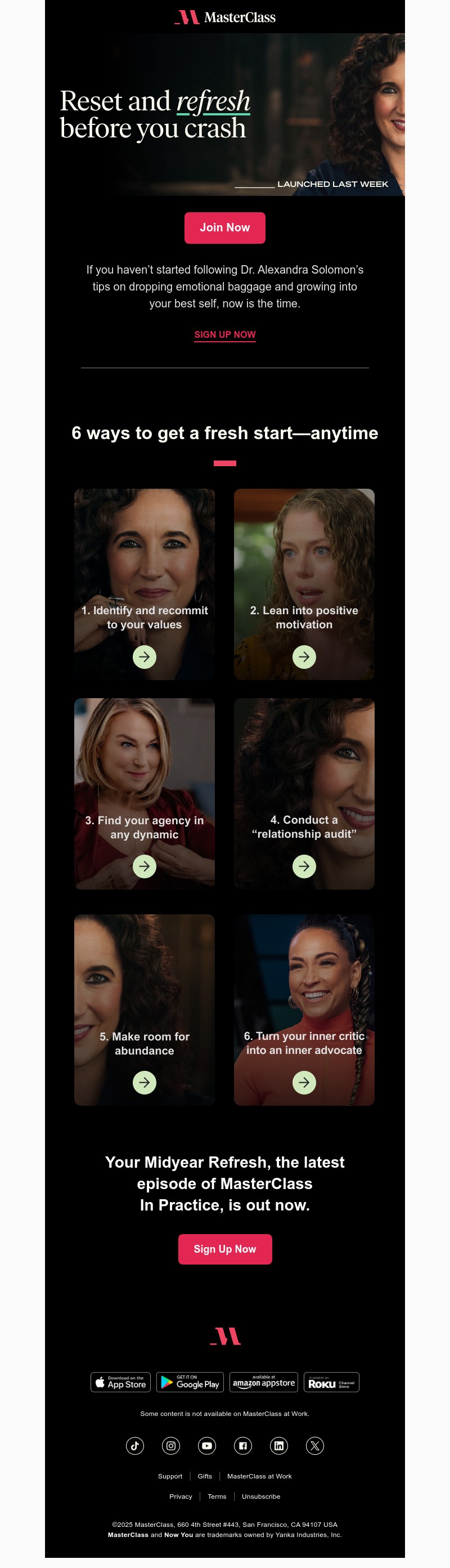
Task: Open the MasterClass at Work link
Action: coord(259,1476)
